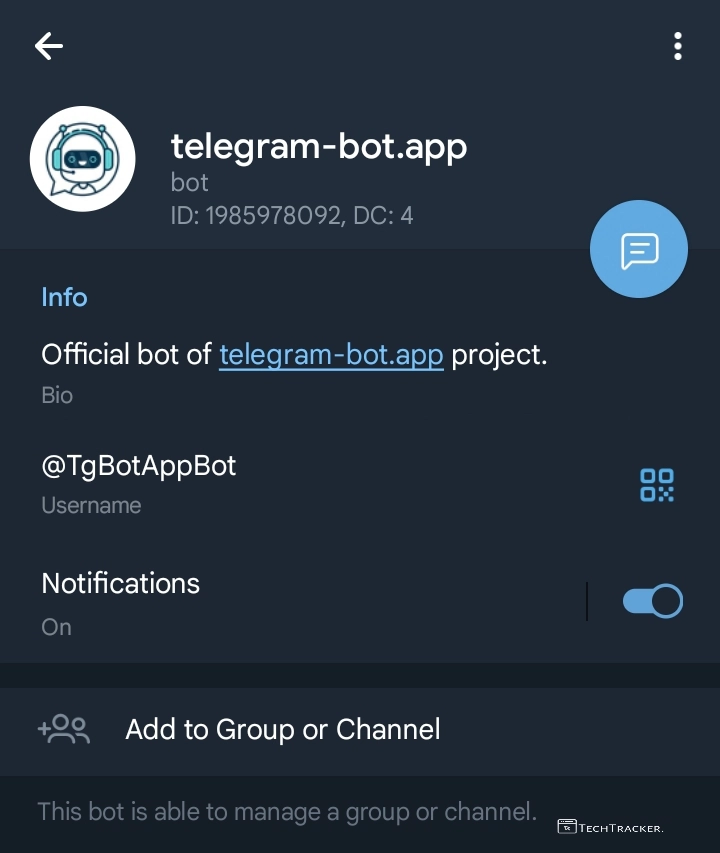Screen dimensions: 720x853
Task: Go back using the arrow icon
Action: tap(48, 46)
